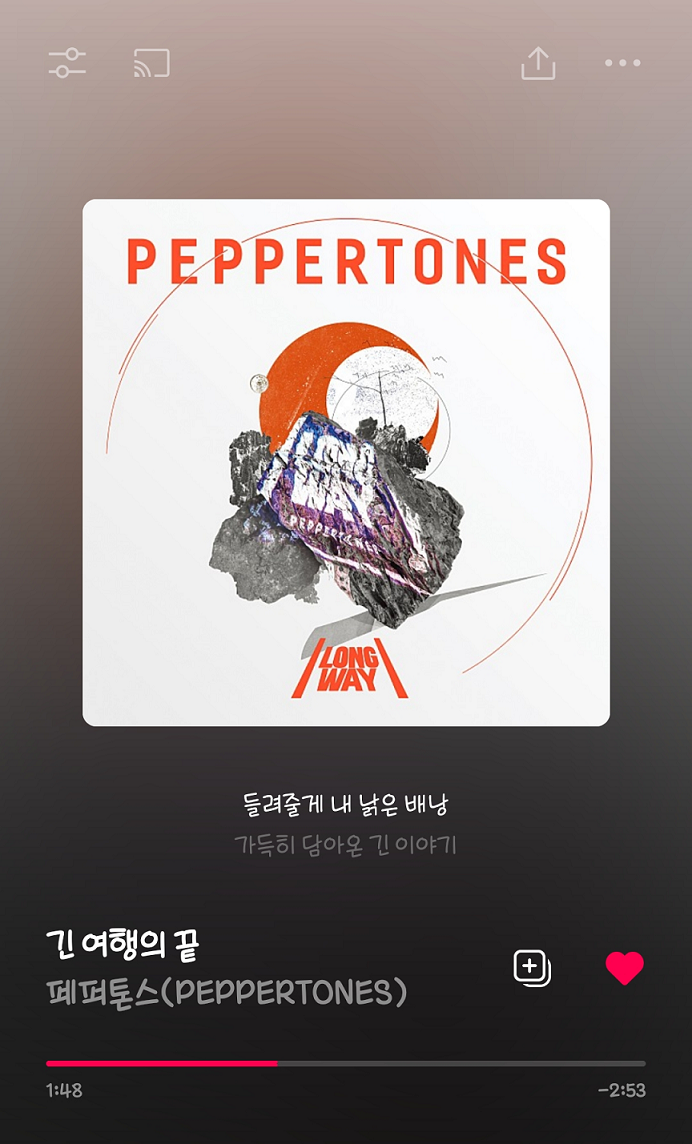Viewport: 692px width, 1144px height.
Task: Share this song
Action: coord(537,63)
